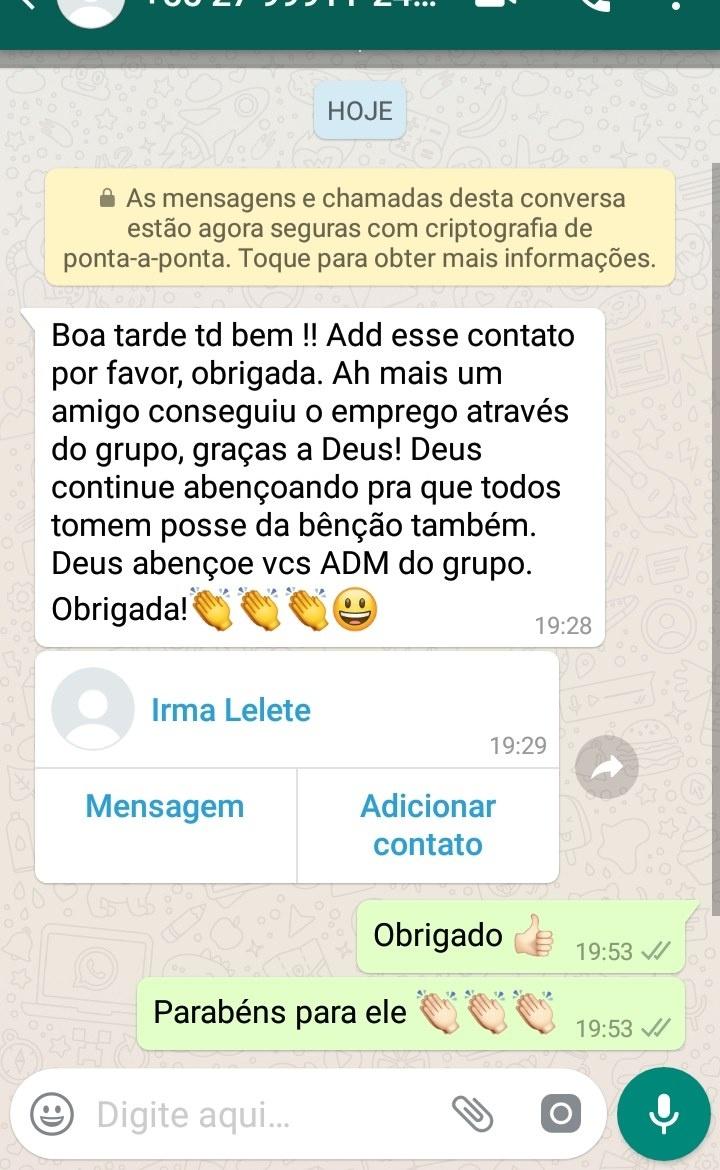The height and width of the screenshot is (1170, 720).
Task: Tap the end-to-end encryption notice for more info
Action: (x=360, y=228)
